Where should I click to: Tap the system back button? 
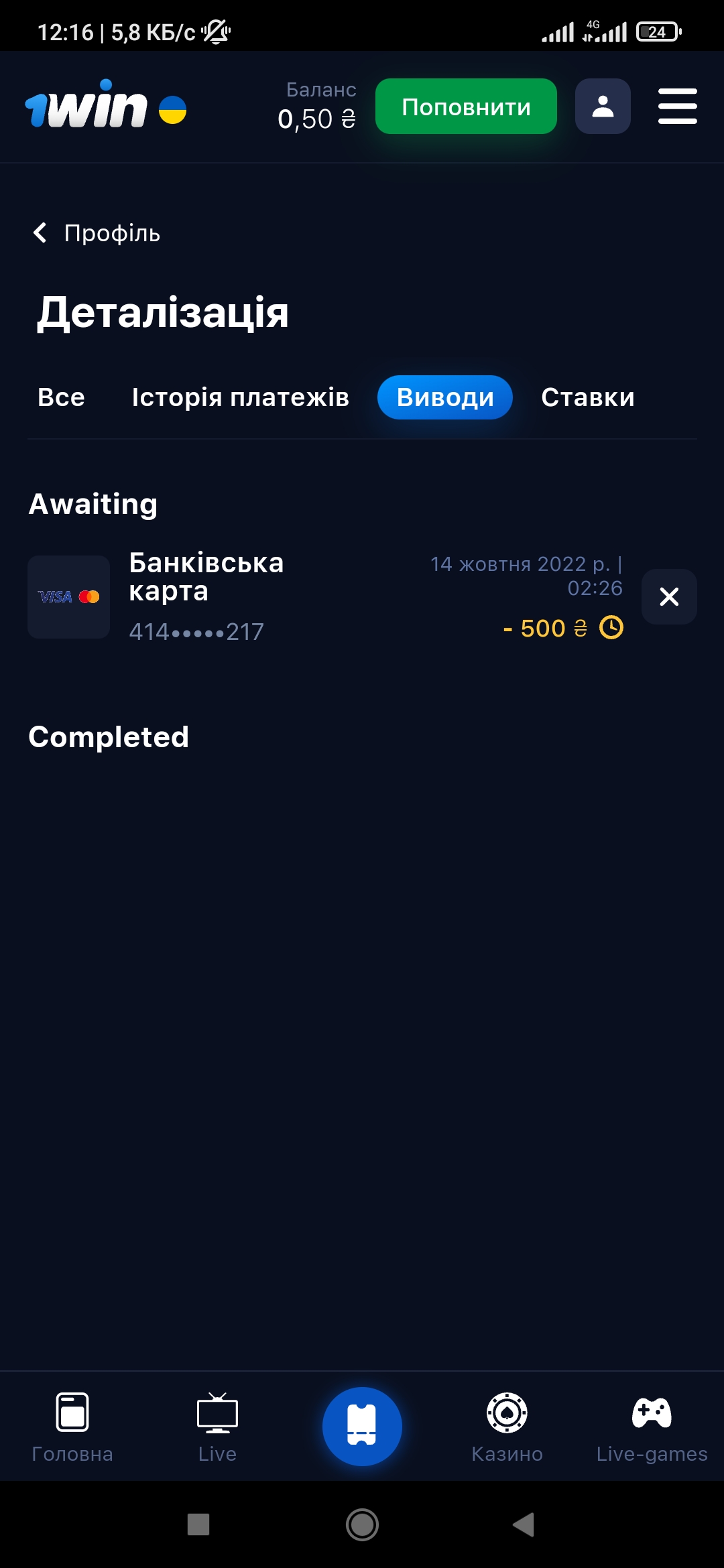(x=524, y=1524)
